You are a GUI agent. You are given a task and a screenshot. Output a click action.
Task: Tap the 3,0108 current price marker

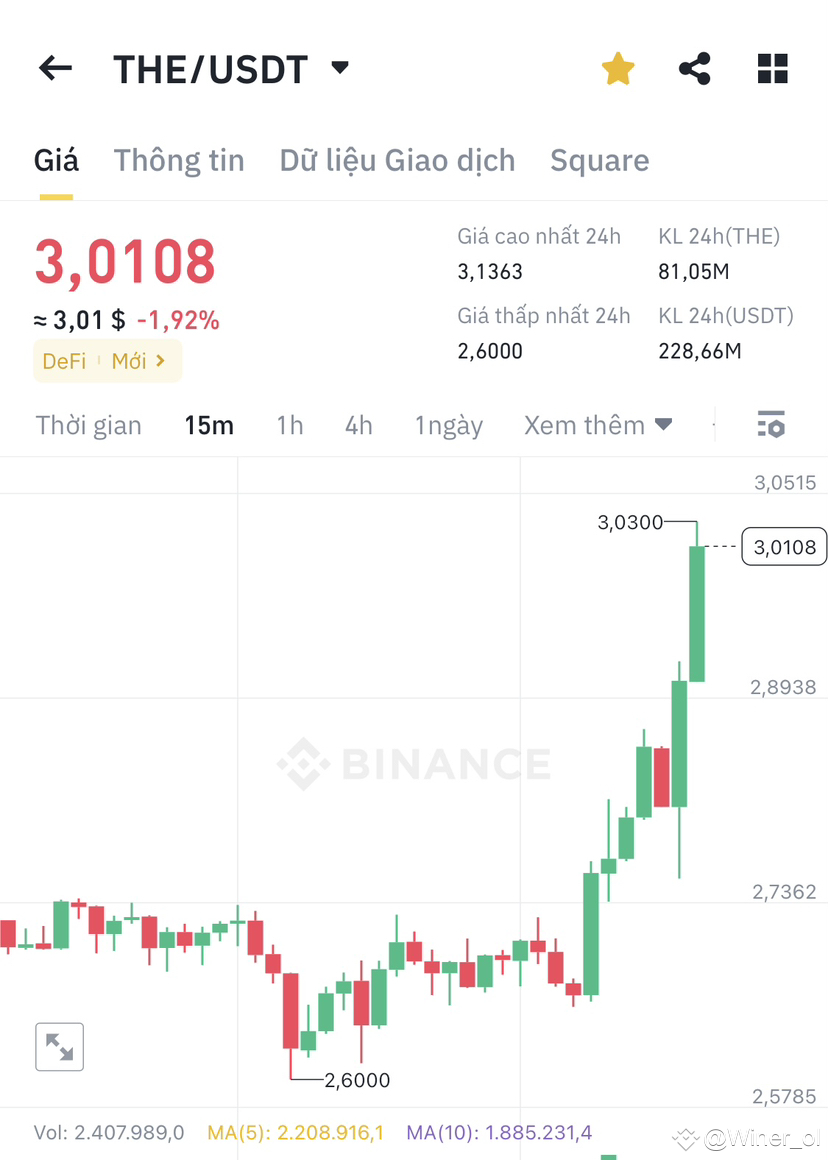pyautogui.click(x=784, y=547)
